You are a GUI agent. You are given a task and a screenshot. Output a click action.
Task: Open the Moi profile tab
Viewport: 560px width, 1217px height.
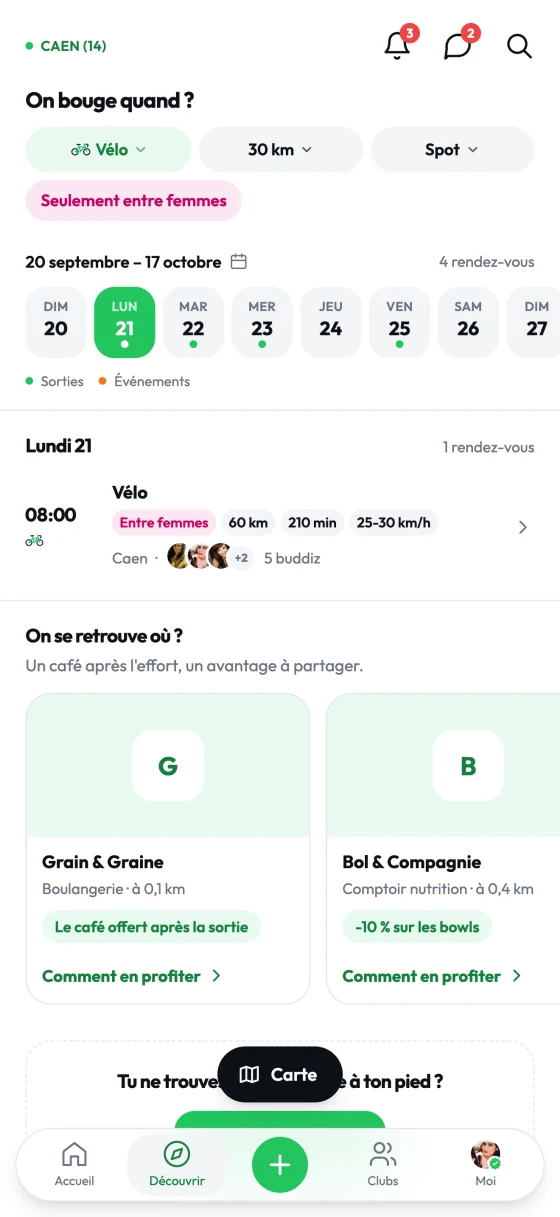[x=485, y=1165]
